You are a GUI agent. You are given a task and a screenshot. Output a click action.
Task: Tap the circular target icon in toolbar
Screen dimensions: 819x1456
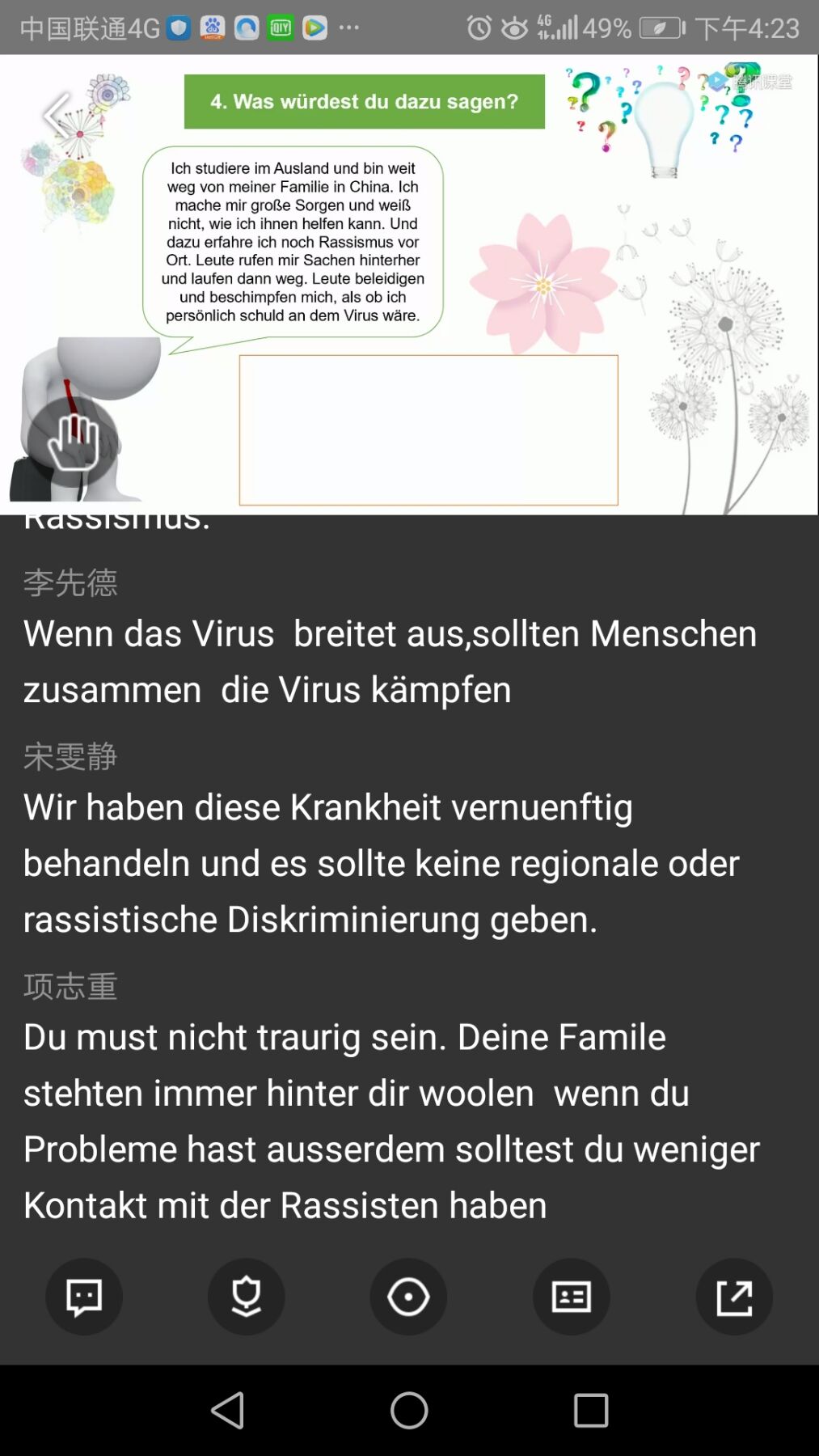[x=408, y=1297]
